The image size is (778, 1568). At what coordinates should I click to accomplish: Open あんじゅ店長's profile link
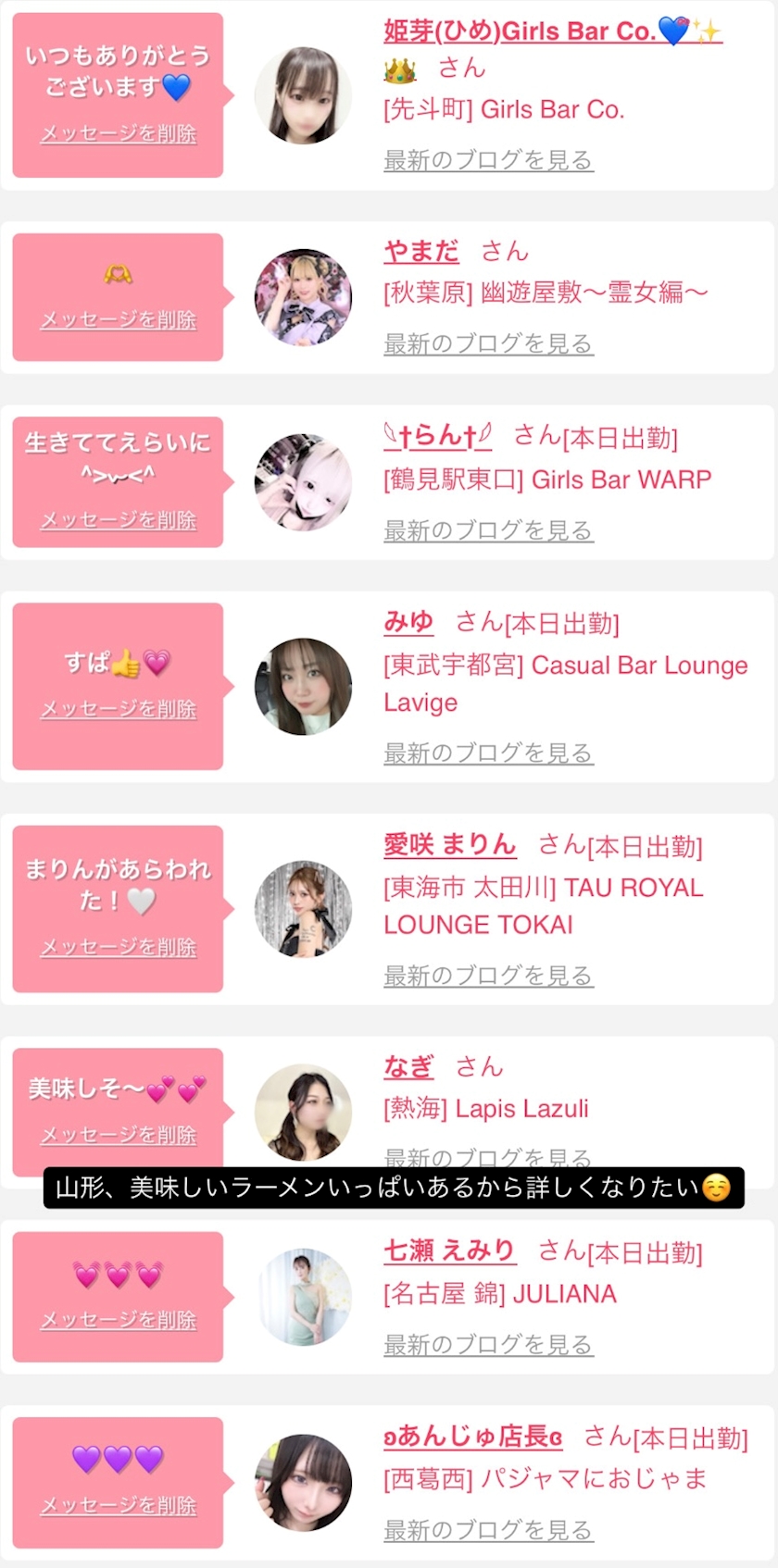(473, 1437)
